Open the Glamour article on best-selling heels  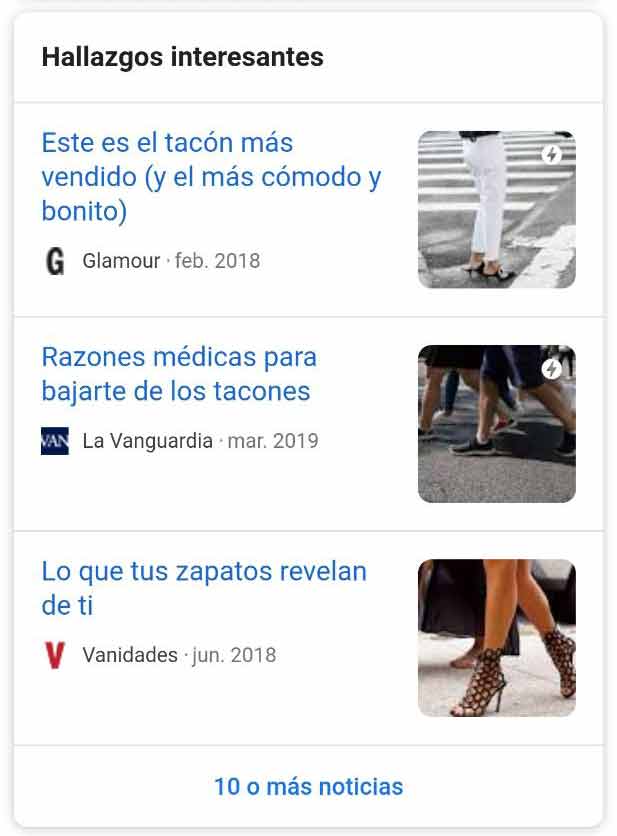(x=211, y=177)
